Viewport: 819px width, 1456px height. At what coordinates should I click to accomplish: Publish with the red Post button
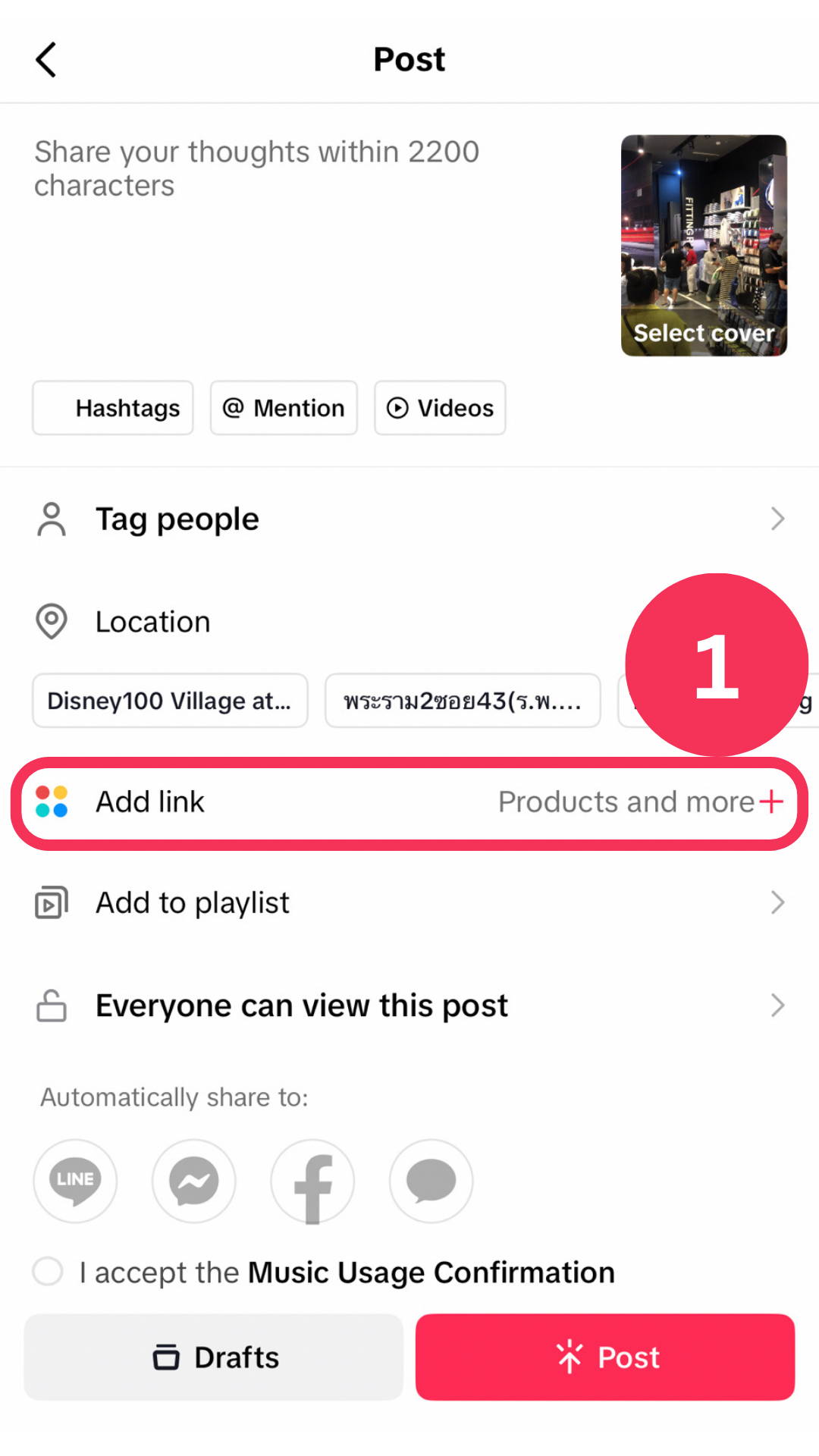point(605,1357)
